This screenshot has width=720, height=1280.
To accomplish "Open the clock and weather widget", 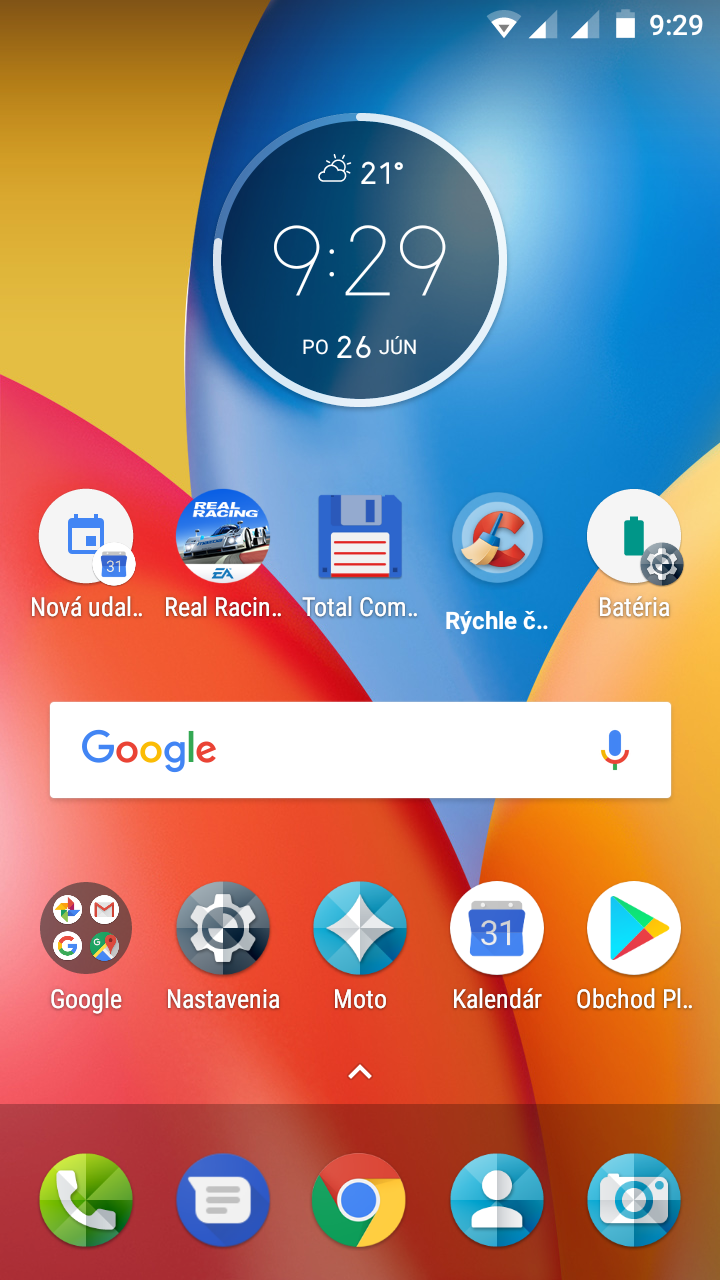I will tap(360, 260).
